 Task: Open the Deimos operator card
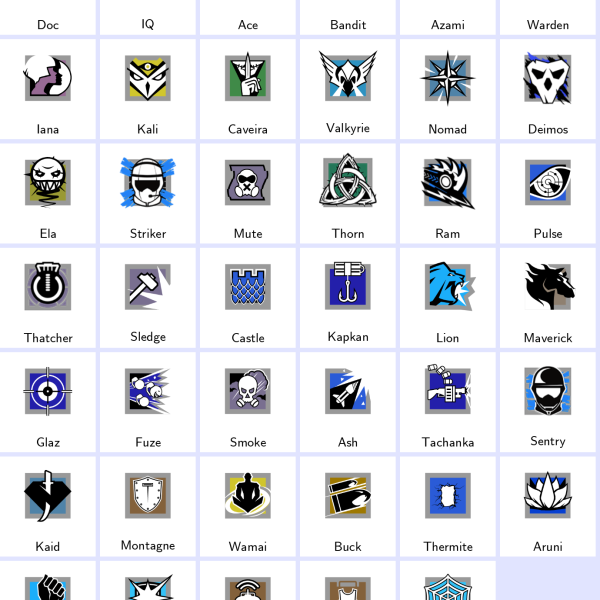tap(548, 88)
